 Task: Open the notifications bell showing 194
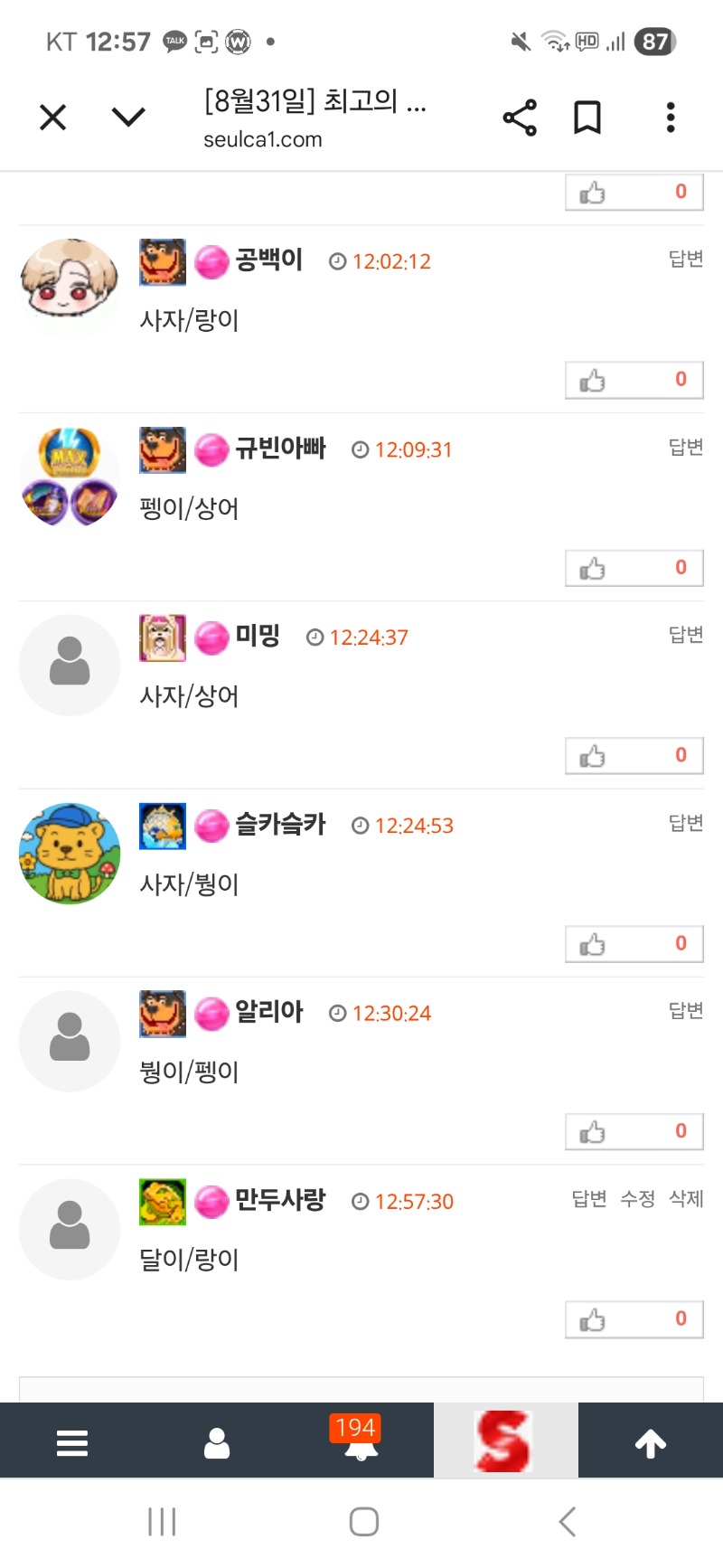(x=361, y=1440)
